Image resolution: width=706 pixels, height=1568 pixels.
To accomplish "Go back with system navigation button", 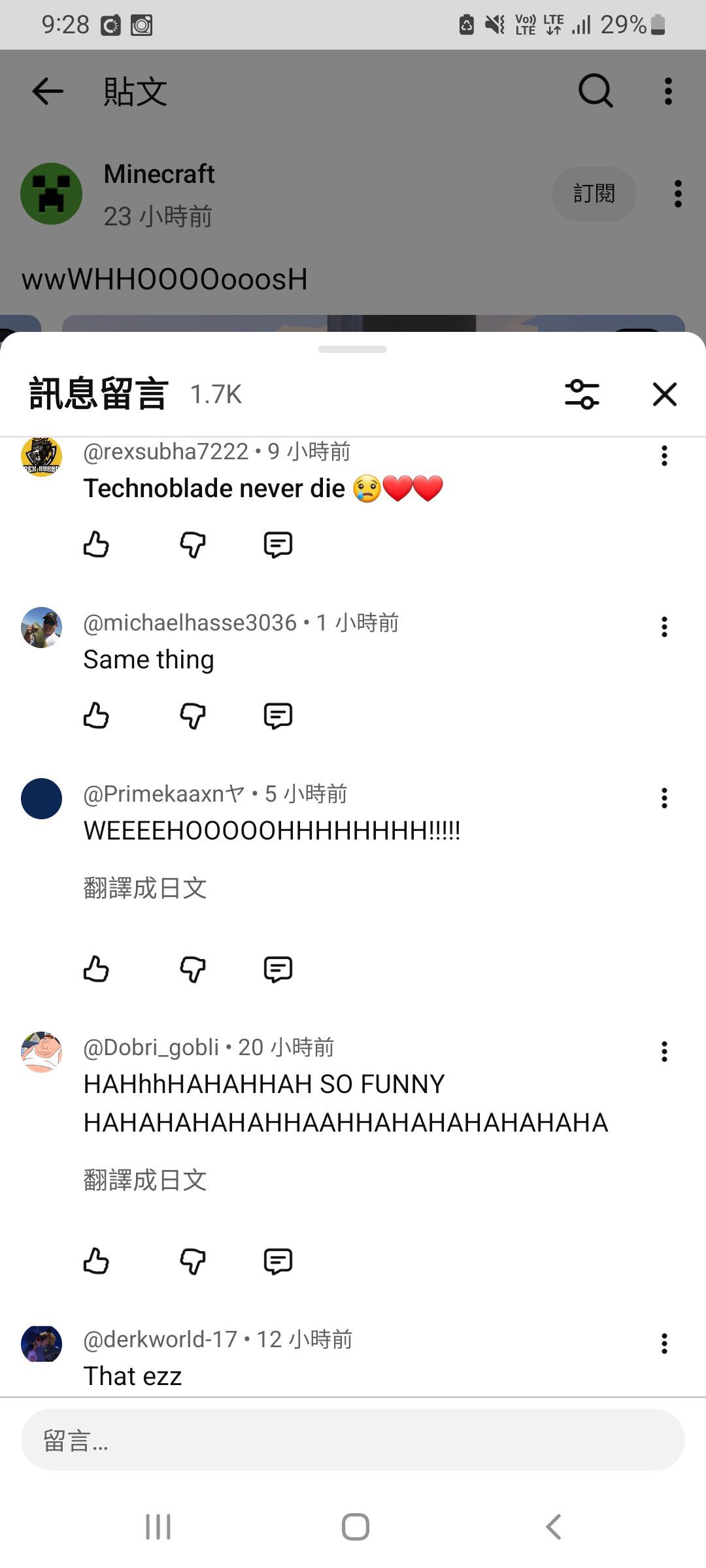I will click(553, 1527).
